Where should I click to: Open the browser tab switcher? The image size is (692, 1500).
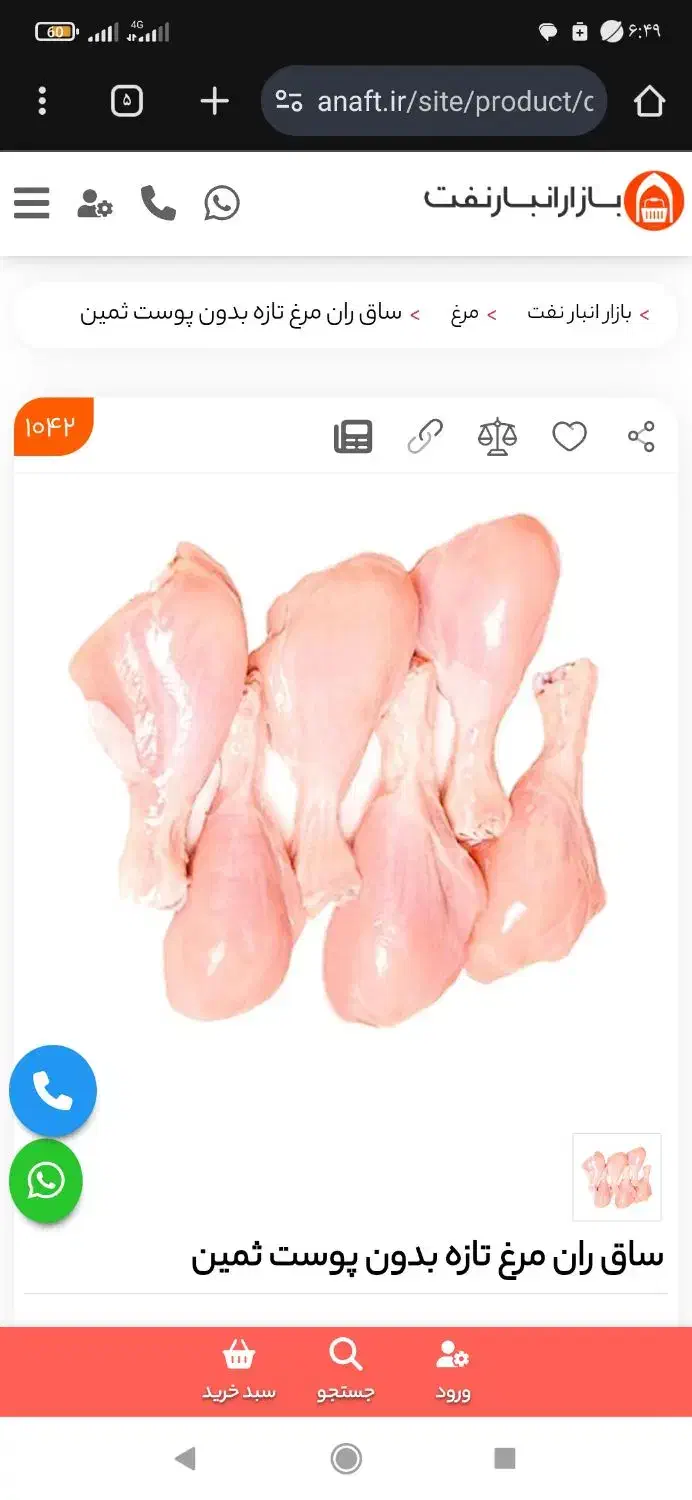127,101
